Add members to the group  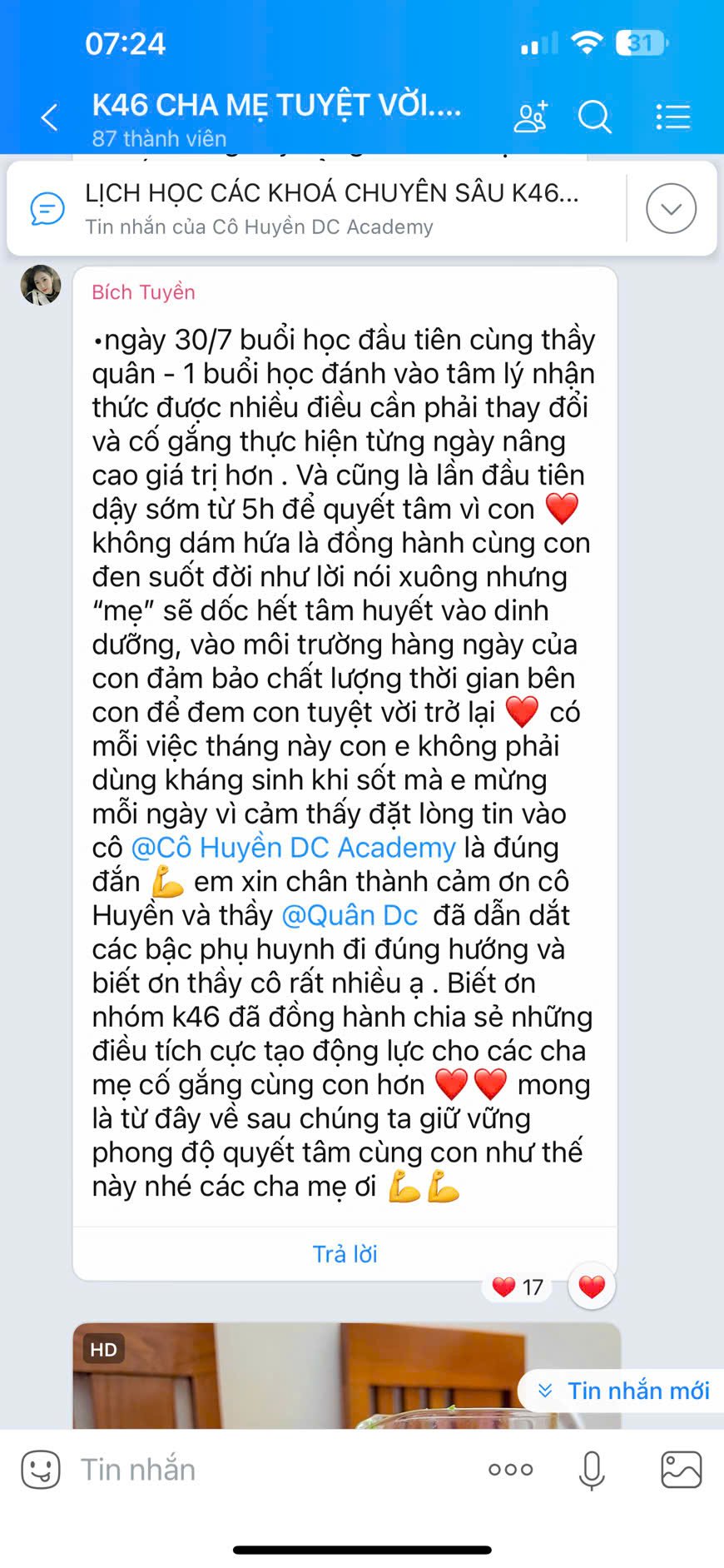pos(530,117)
